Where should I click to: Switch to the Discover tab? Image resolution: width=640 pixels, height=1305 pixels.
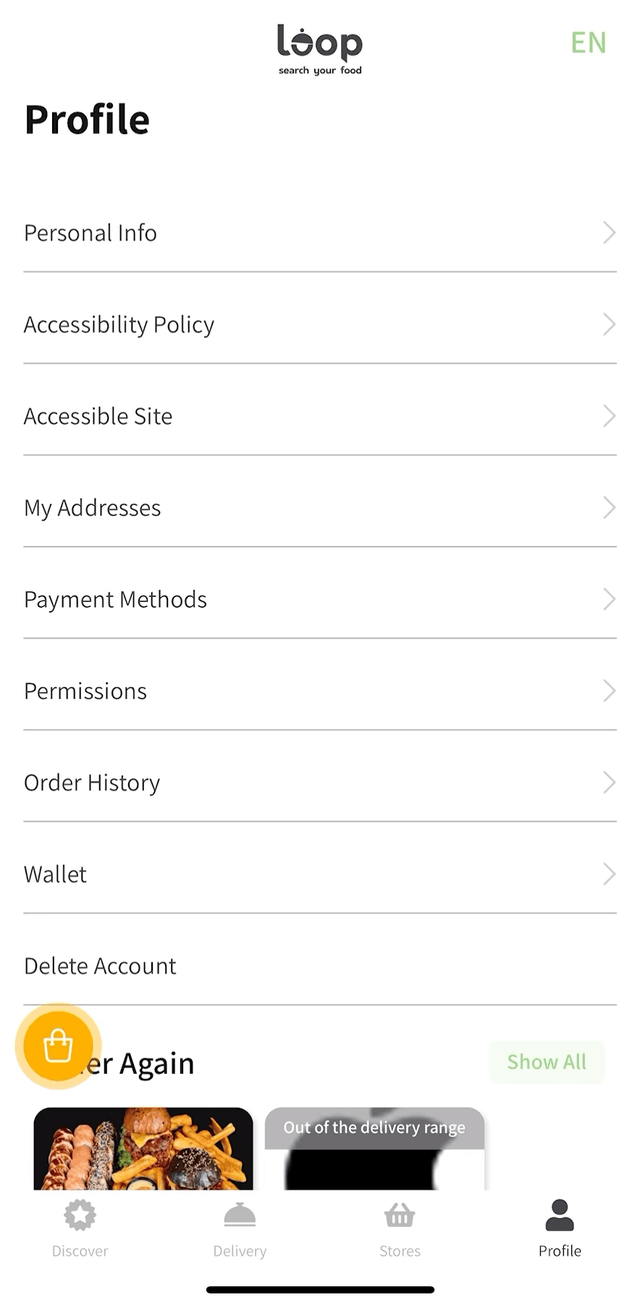[80, 1230]
